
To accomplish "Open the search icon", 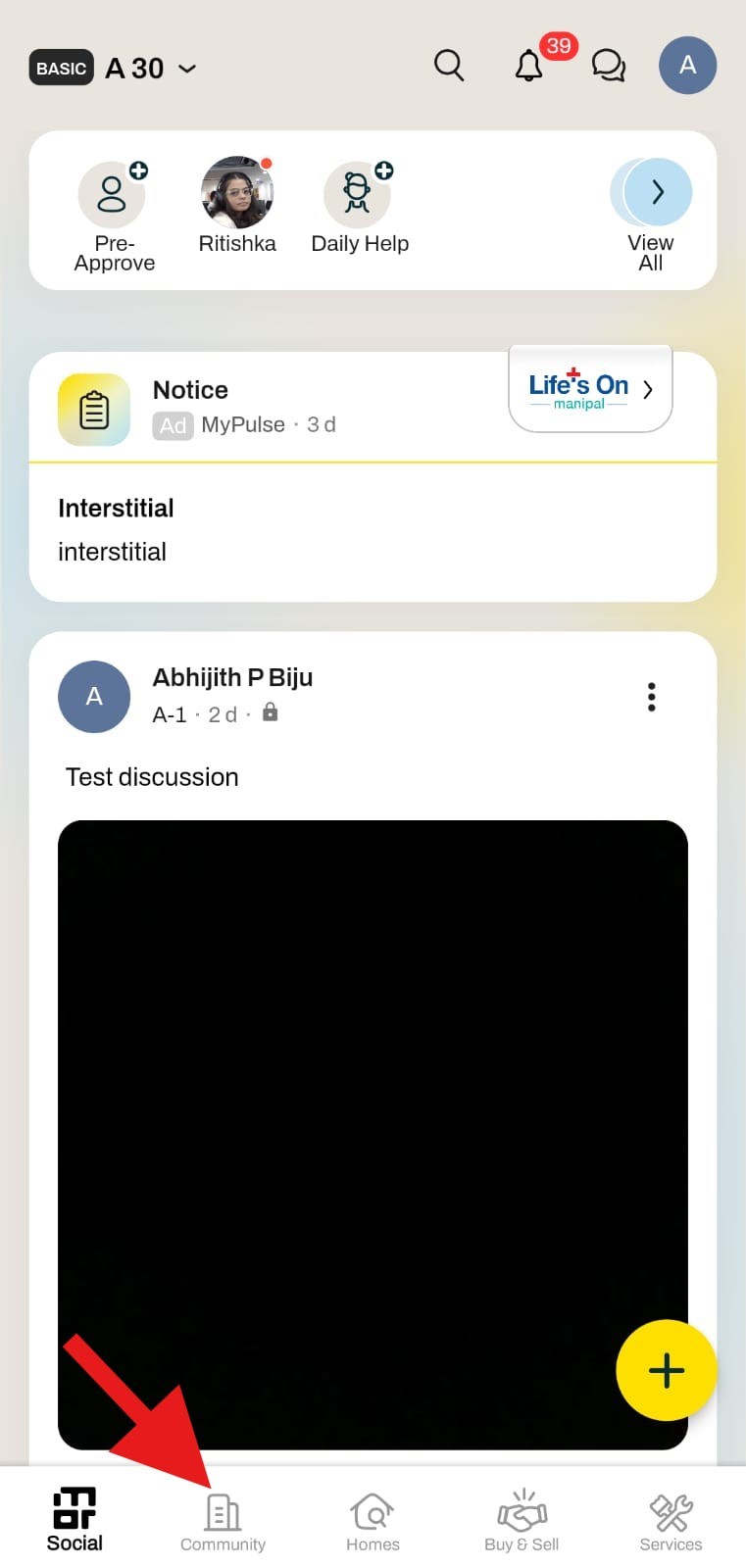I will click(448, 66).
